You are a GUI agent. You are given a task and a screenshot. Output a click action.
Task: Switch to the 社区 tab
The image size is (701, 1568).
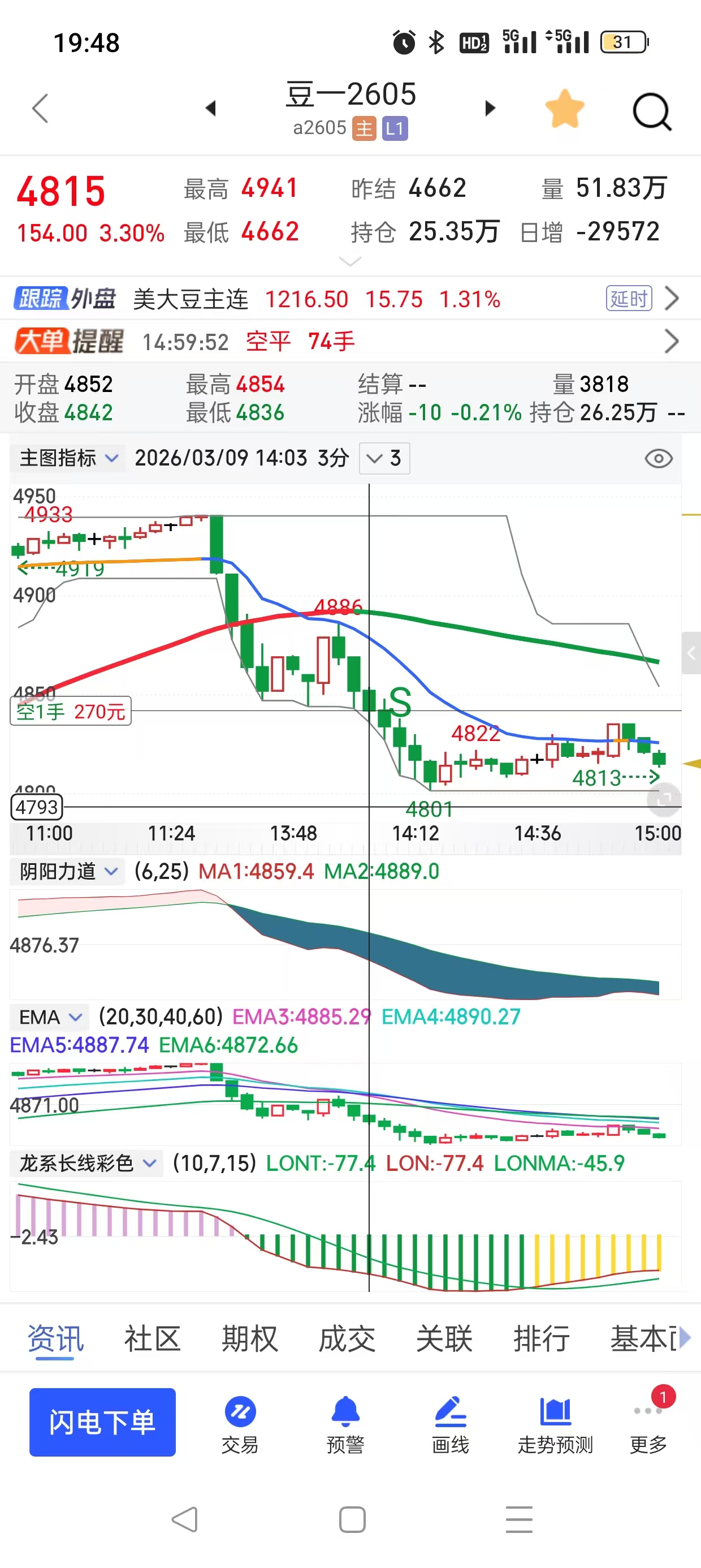pyautogui.click(x=152, y=1338)
